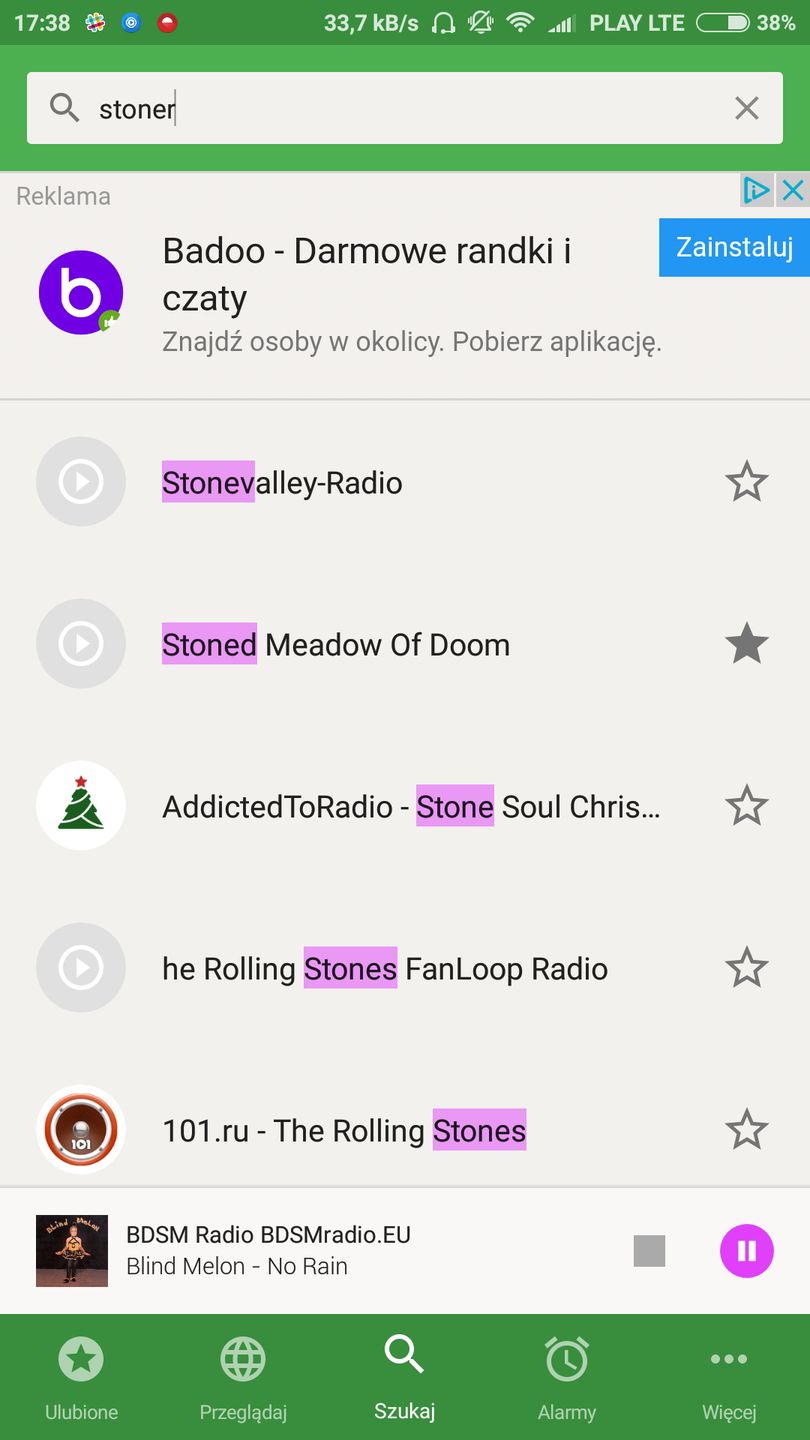Open the Rolling Stones FanLoop Radio
Viewport: 810px width, 1440px height.
pyautogui.click(x=385, y=969)
